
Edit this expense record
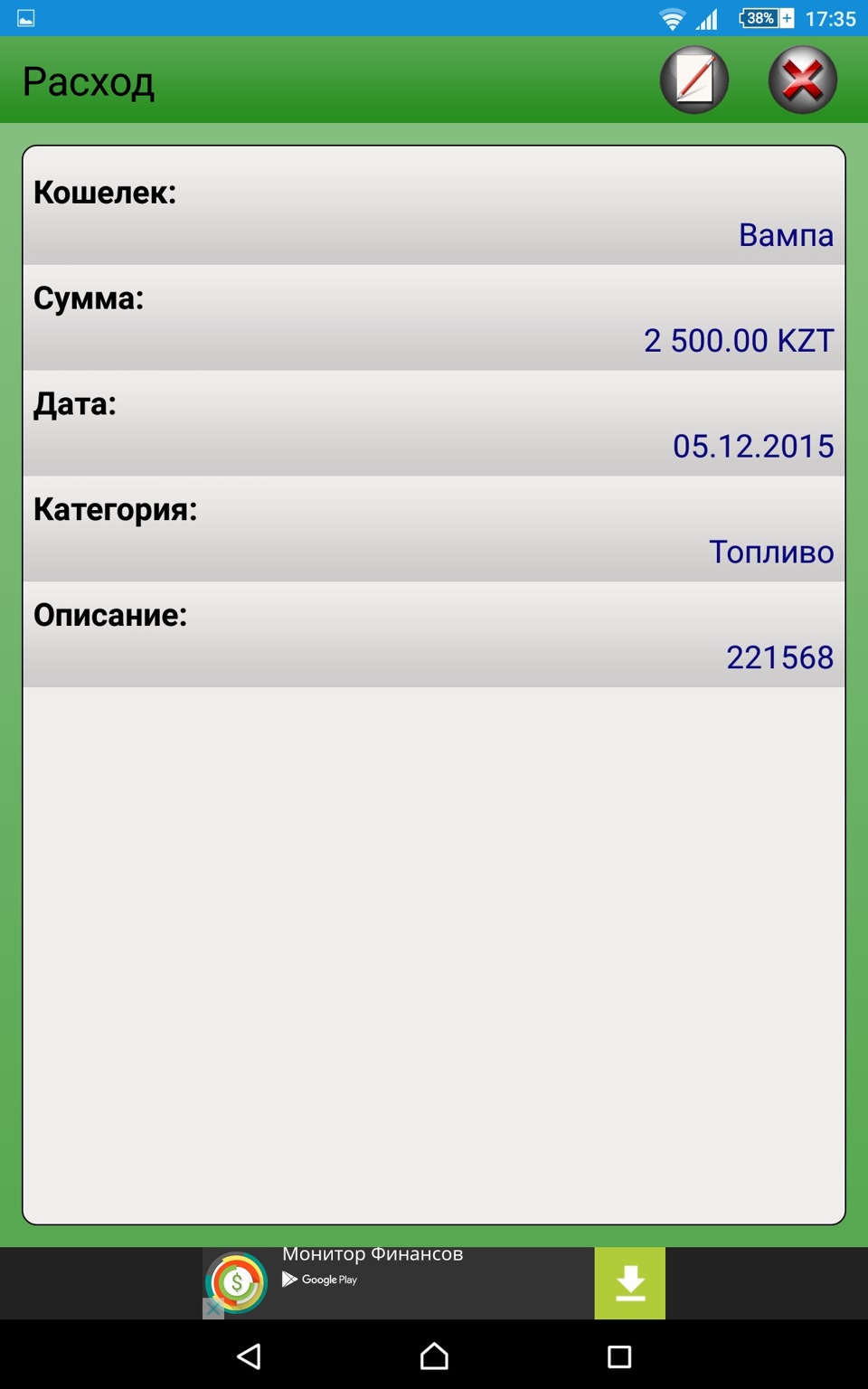coord(693,80)
